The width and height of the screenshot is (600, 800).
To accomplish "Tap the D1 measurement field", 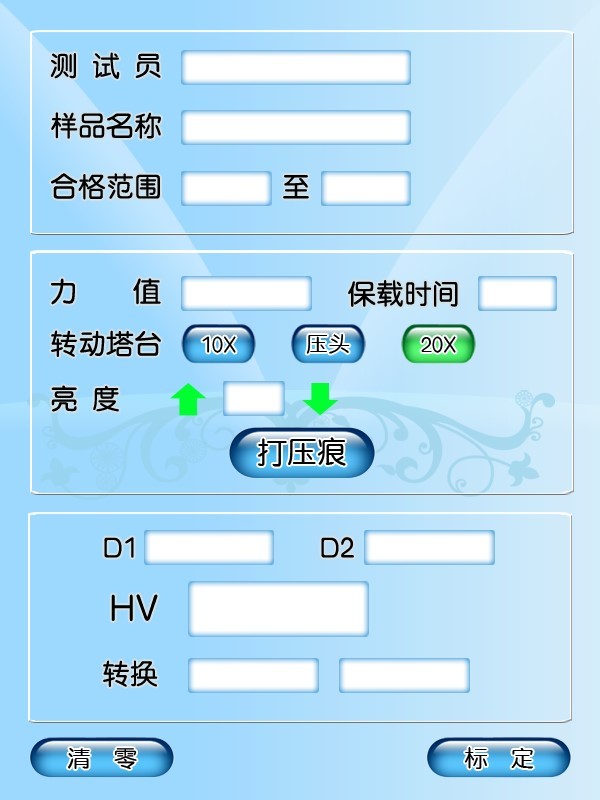I will [x=210, y=548].
